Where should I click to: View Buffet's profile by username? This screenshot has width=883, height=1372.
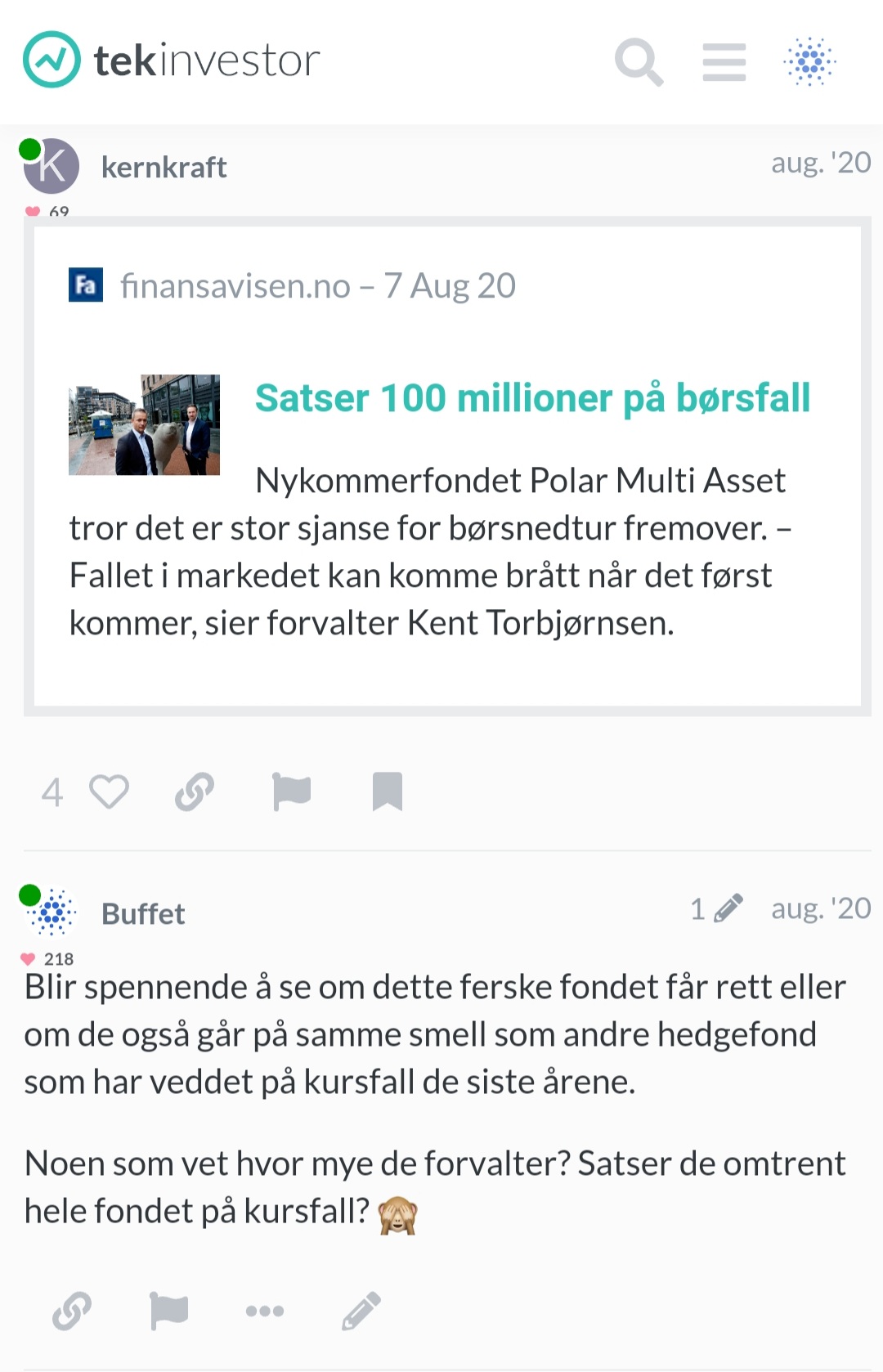point(143,913)
